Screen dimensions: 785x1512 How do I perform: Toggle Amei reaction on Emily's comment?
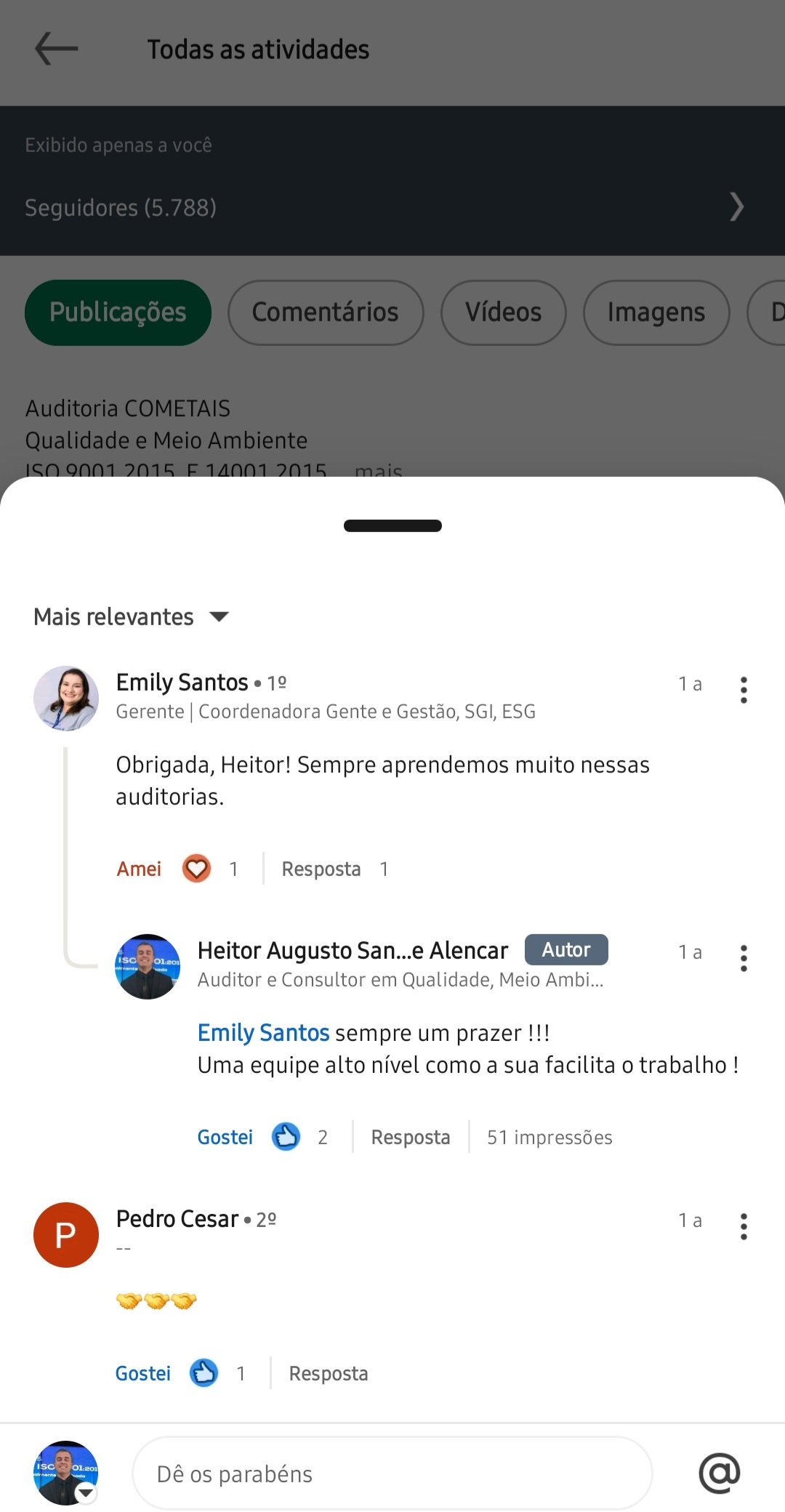(x=138, y=868)
